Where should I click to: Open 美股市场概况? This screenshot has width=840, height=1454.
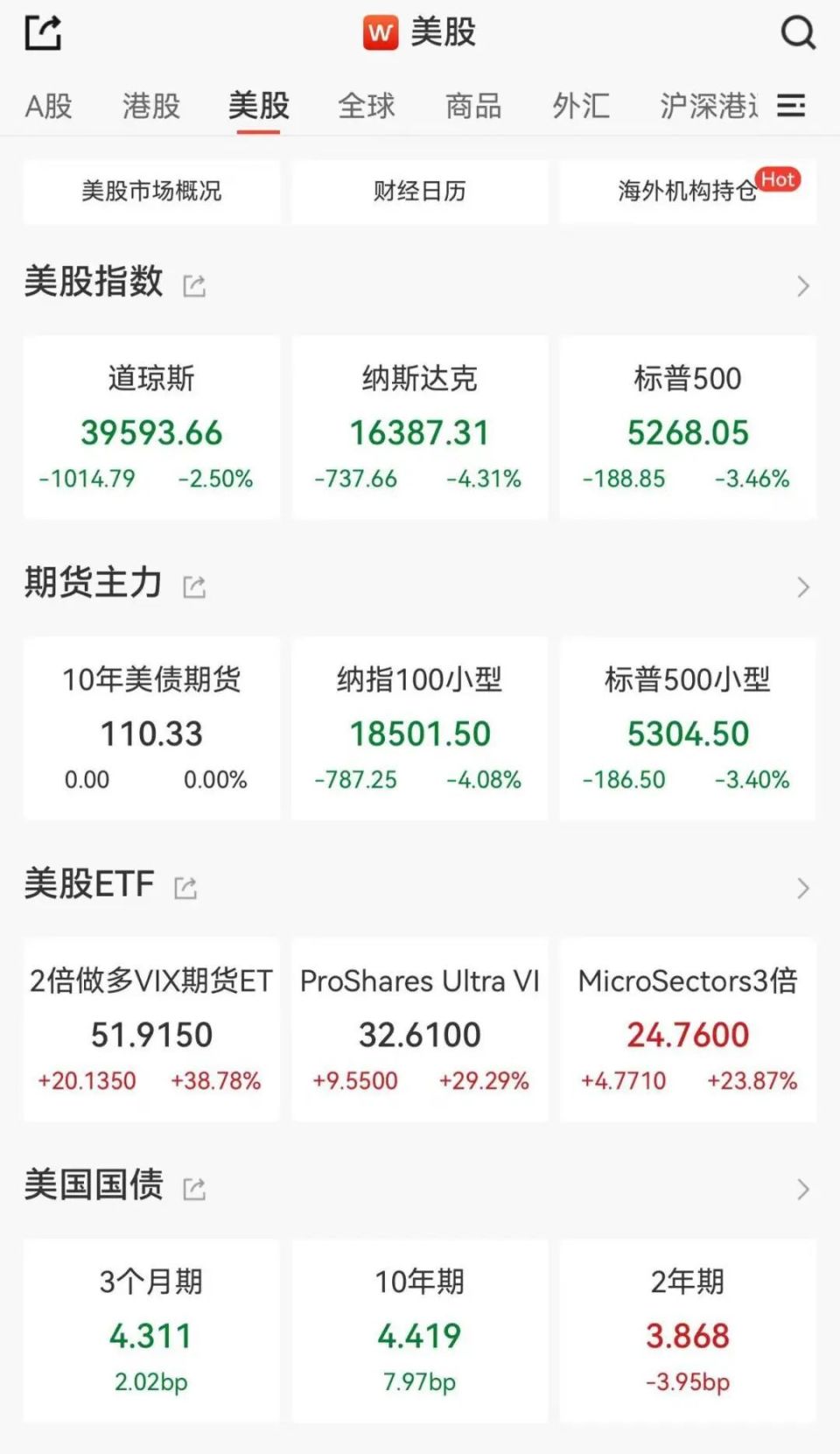(x=150, y=193)
